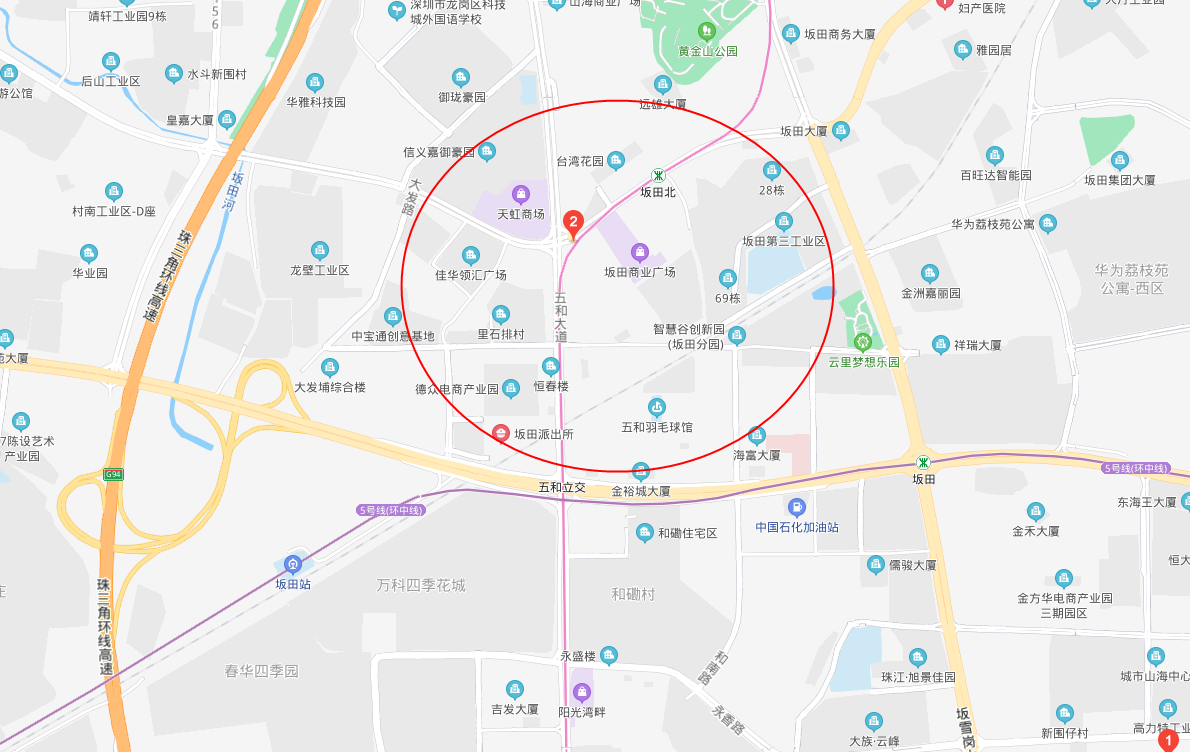Tap the 坂田派出所 police station icon

pos(501,433)
